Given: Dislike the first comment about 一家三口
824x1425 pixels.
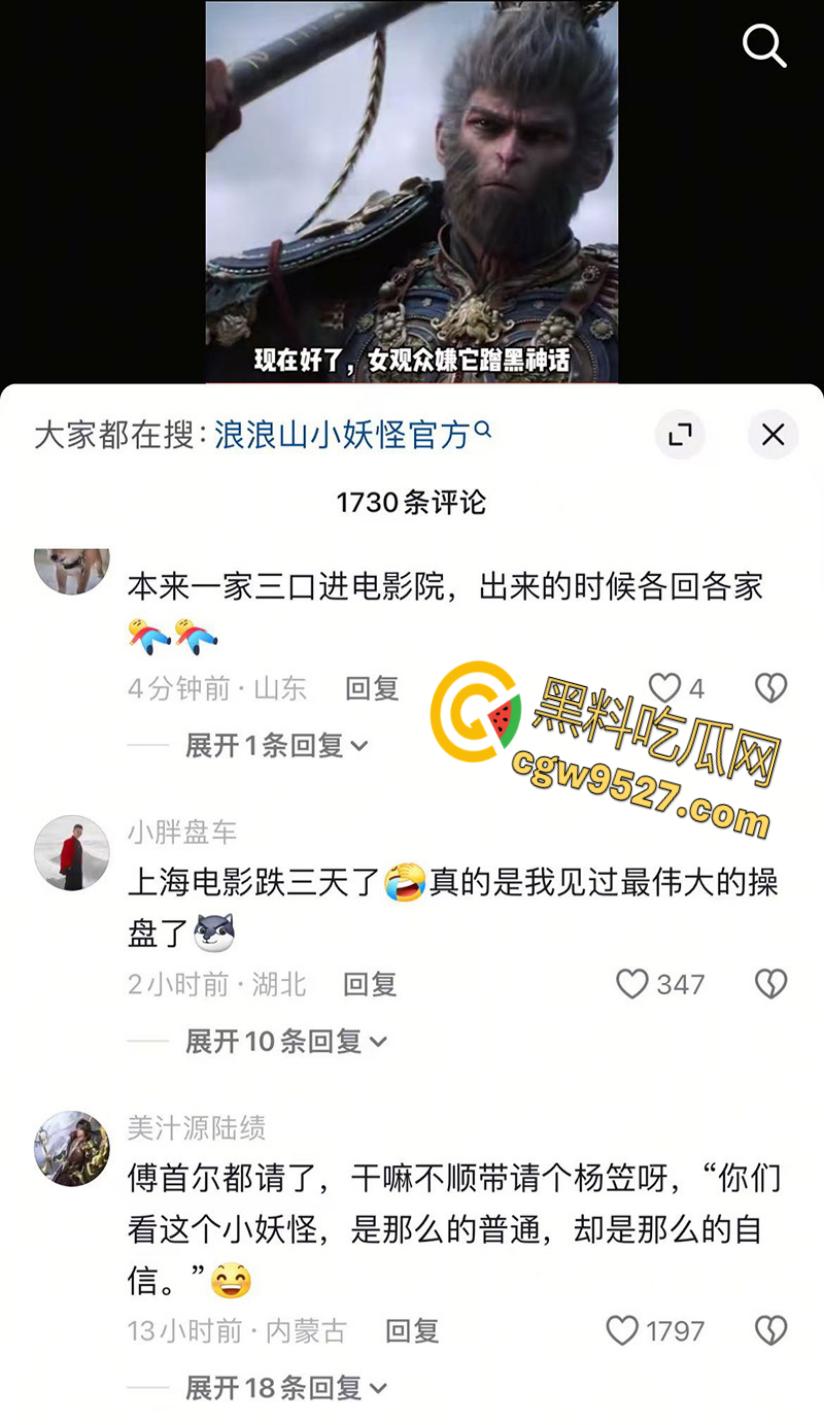Looking at the screenshot, I should pos(770,687).
